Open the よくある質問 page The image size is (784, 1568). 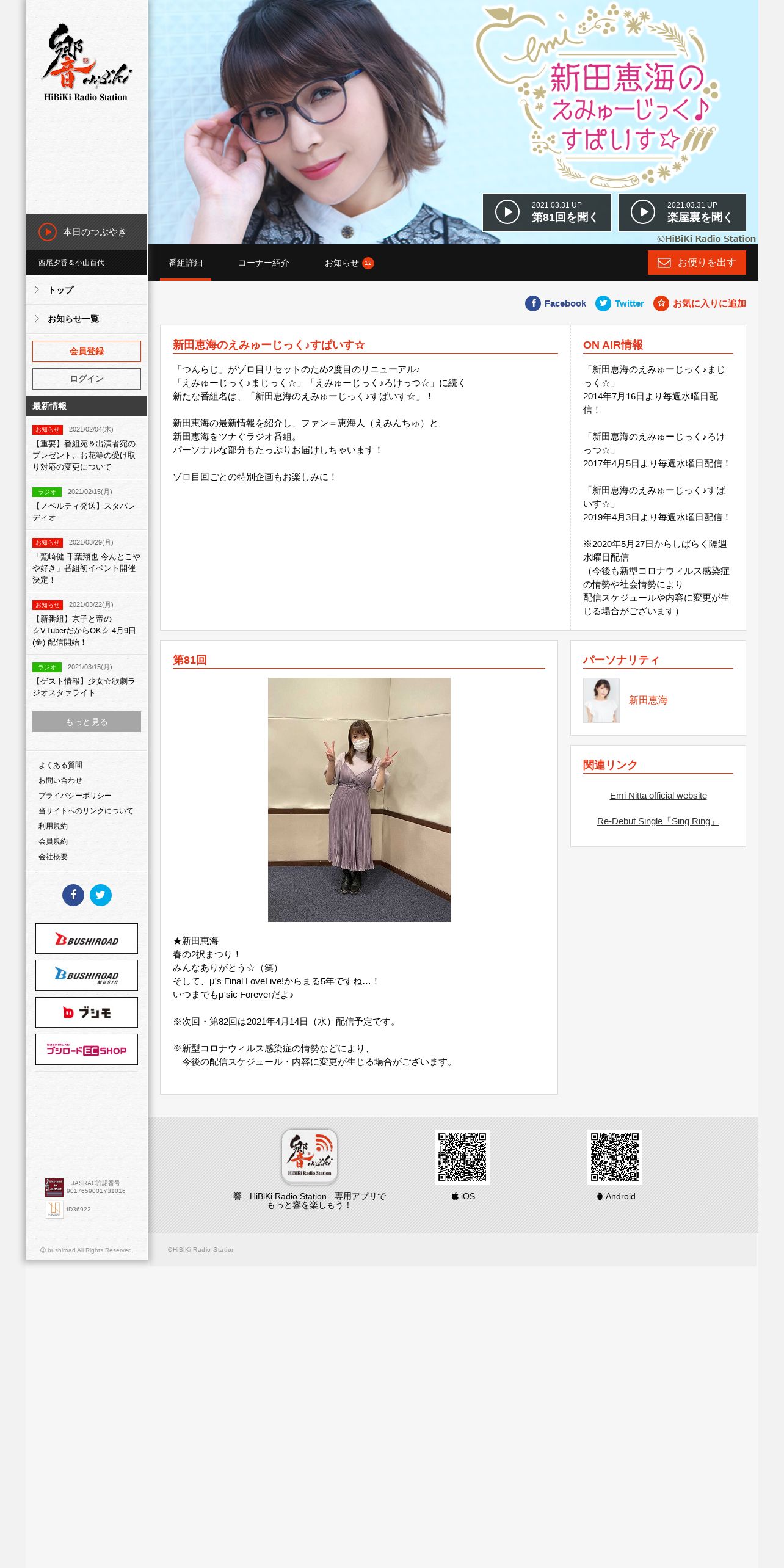60,765
